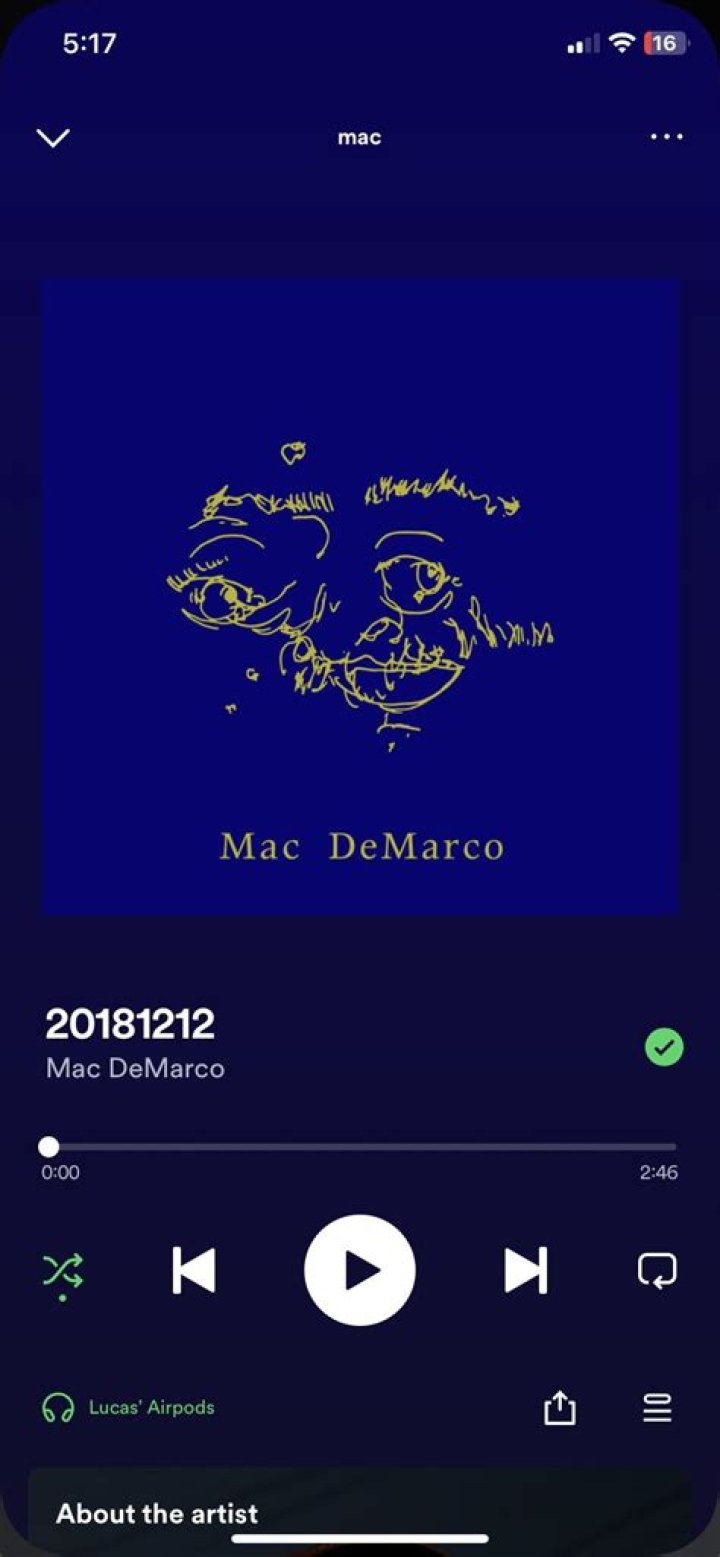720x1557 pixels.
Task: Tap the playback progress bar
Action: (x=360, y=1147)
